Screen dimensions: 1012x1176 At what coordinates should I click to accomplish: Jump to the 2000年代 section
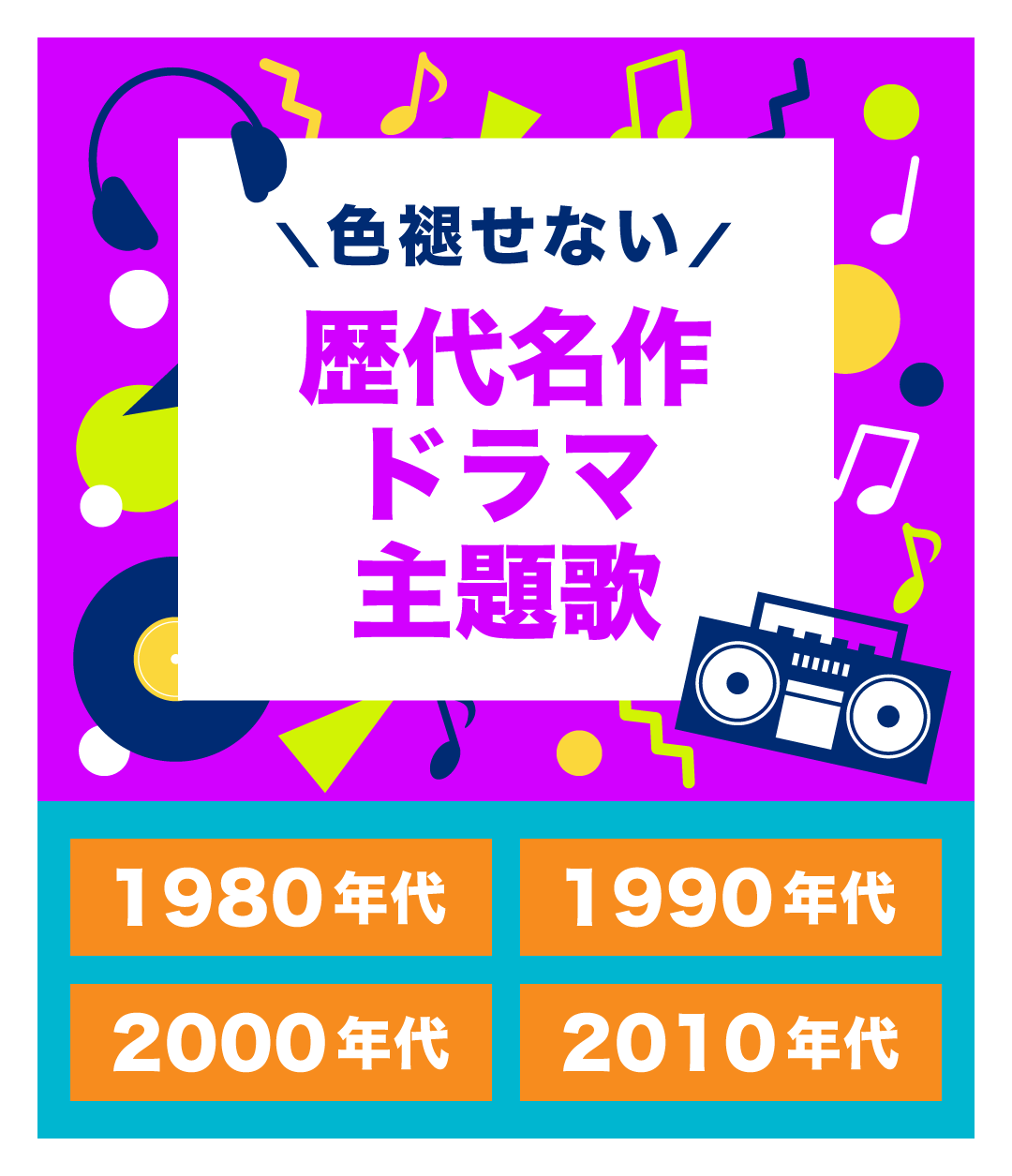click(x=280, y=1041)
